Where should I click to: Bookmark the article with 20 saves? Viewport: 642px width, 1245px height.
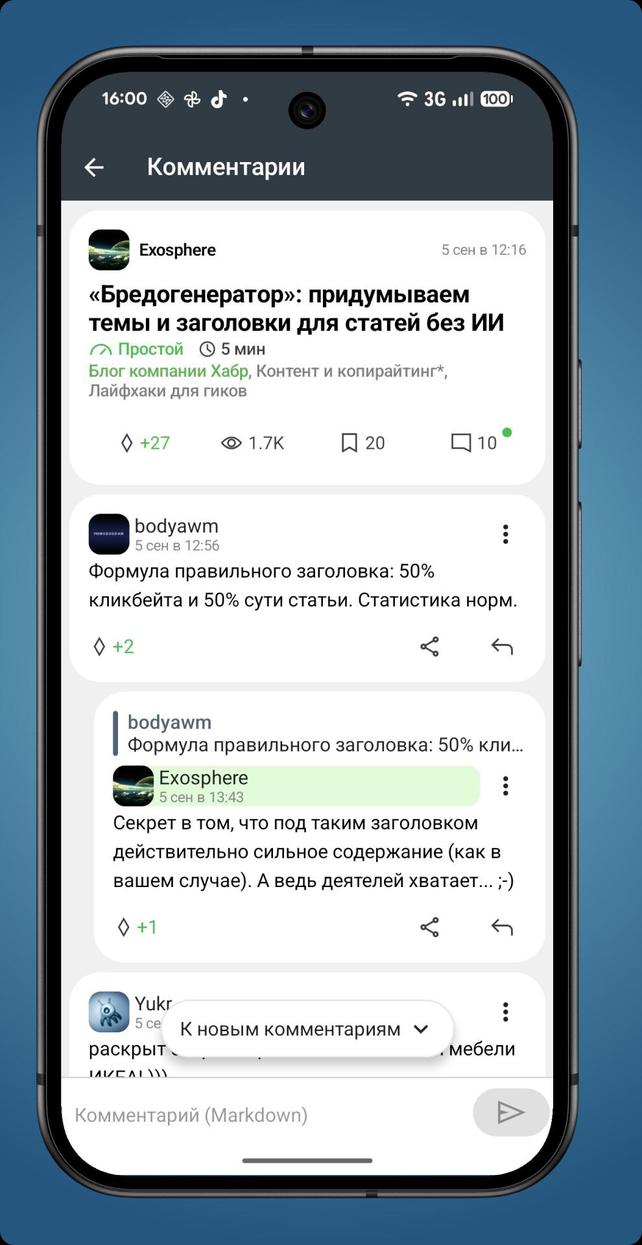[x=362, y=443]
